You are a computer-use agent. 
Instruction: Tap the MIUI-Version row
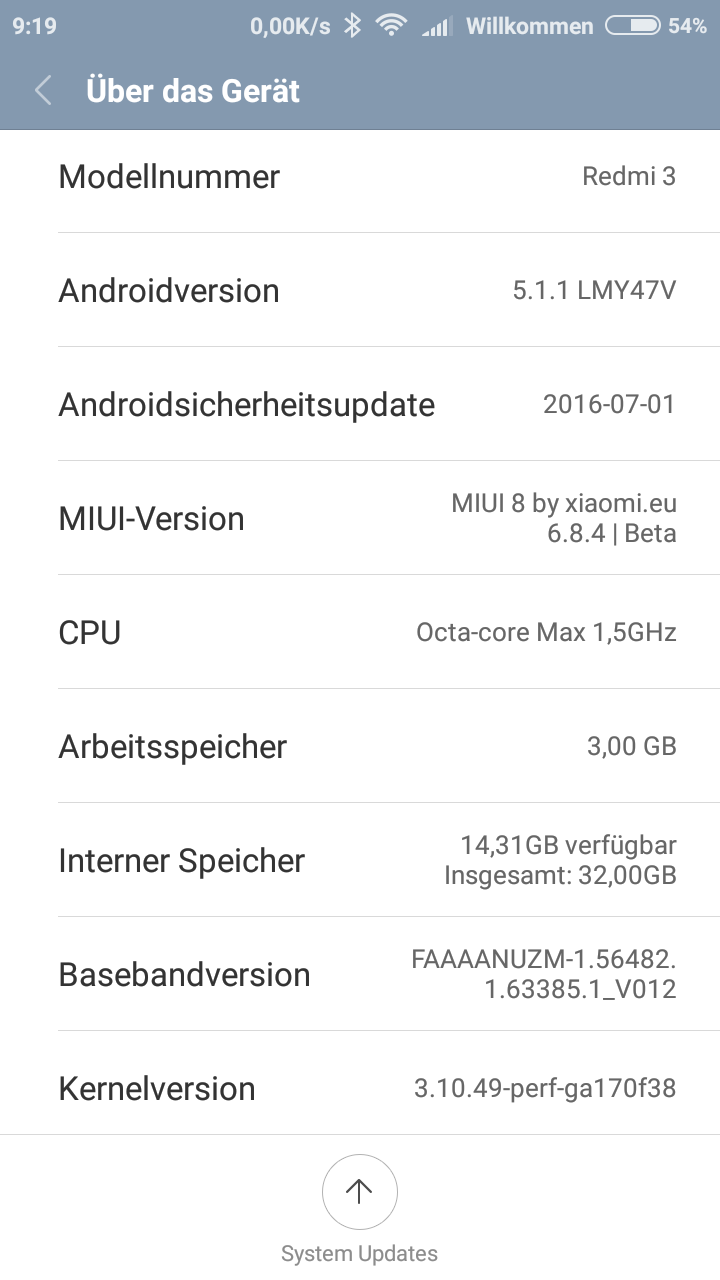pyautogui.click(x=360, y=518)
